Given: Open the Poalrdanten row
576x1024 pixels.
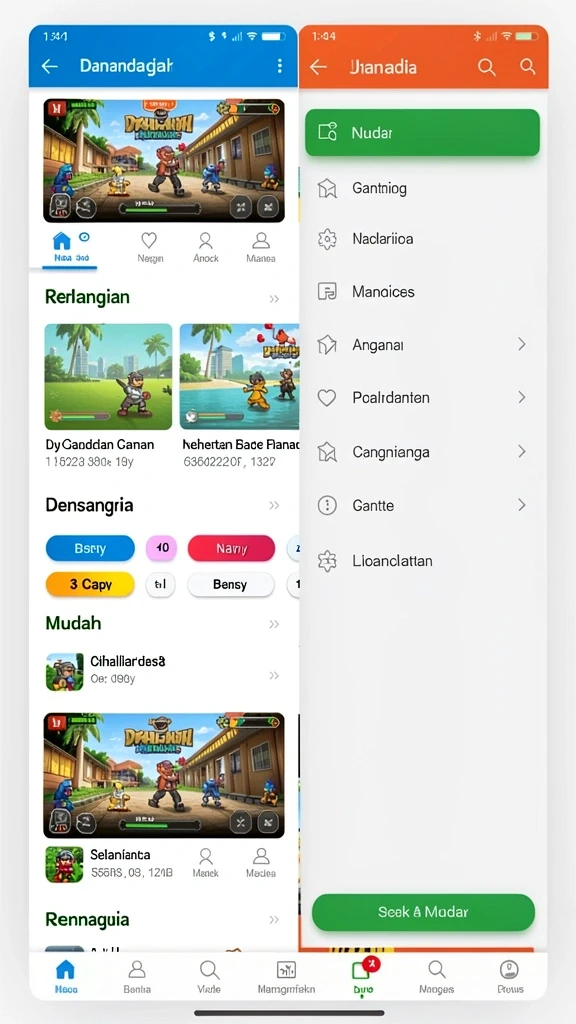Looking at the screenshot, I should click(x=423, y=397).
